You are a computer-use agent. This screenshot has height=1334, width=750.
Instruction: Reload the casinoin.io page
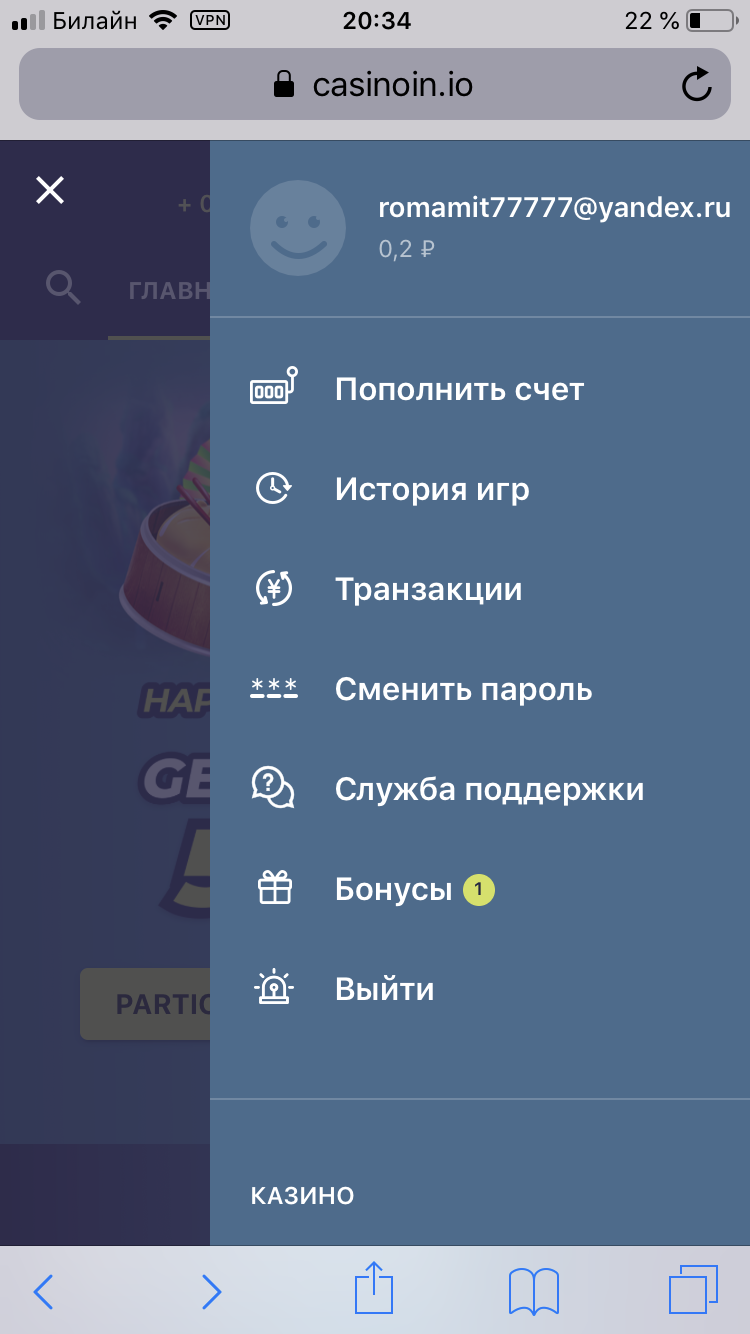coord(696,85)
